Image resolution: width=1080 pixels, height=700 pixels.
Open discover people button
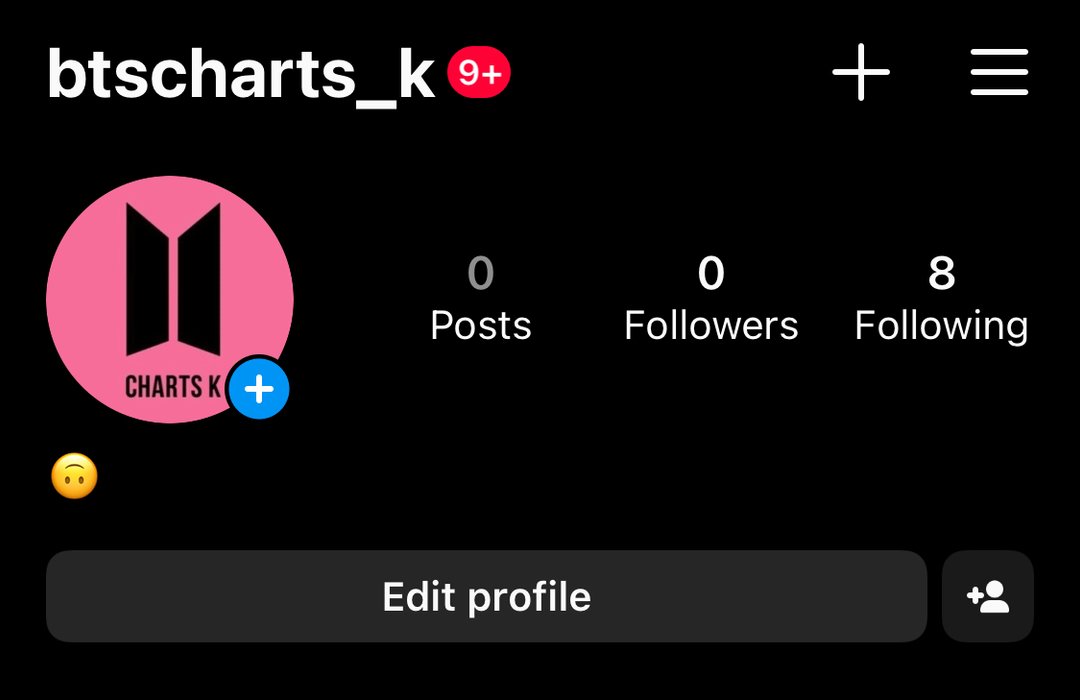[x=988, y=597]
